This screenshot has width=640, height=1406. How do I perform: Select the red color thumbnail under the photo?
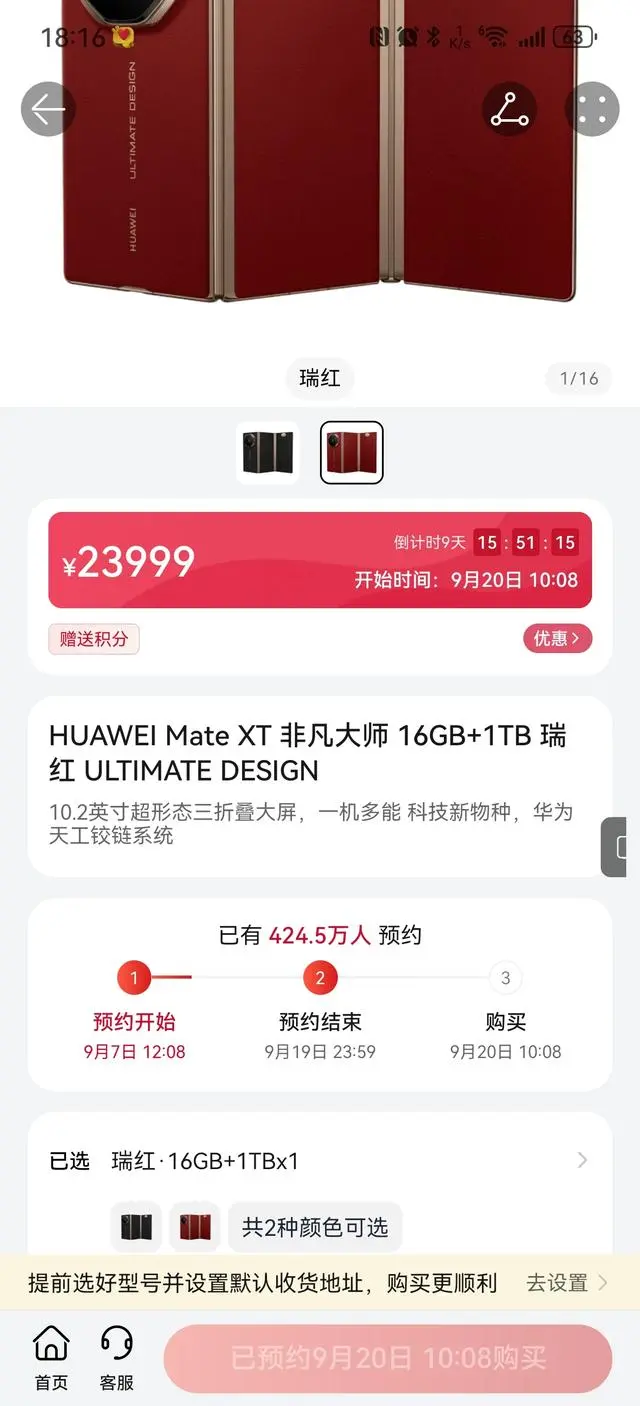click(x=352, y=453)
